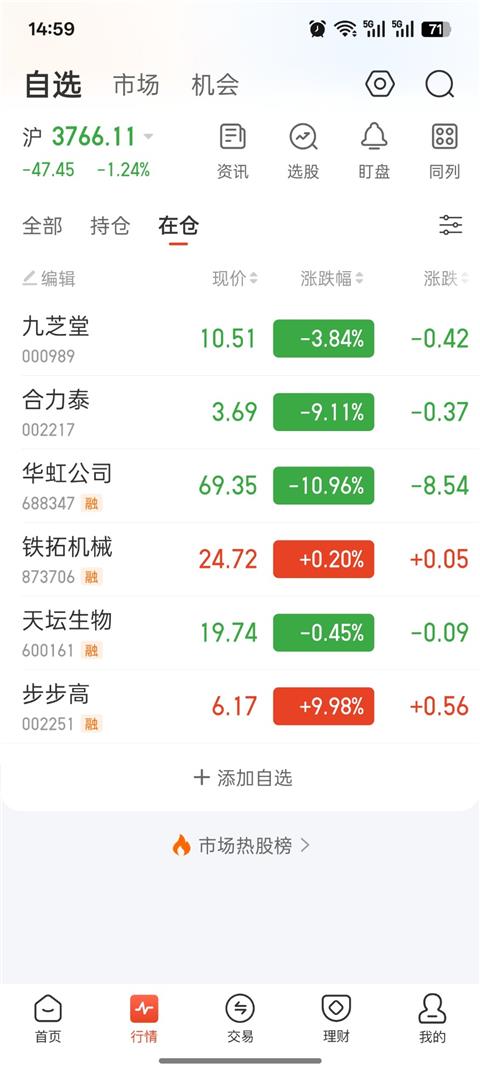Tap 添加自选 to add a stock
Viewport: 480px width, 1073px height.
243,778
